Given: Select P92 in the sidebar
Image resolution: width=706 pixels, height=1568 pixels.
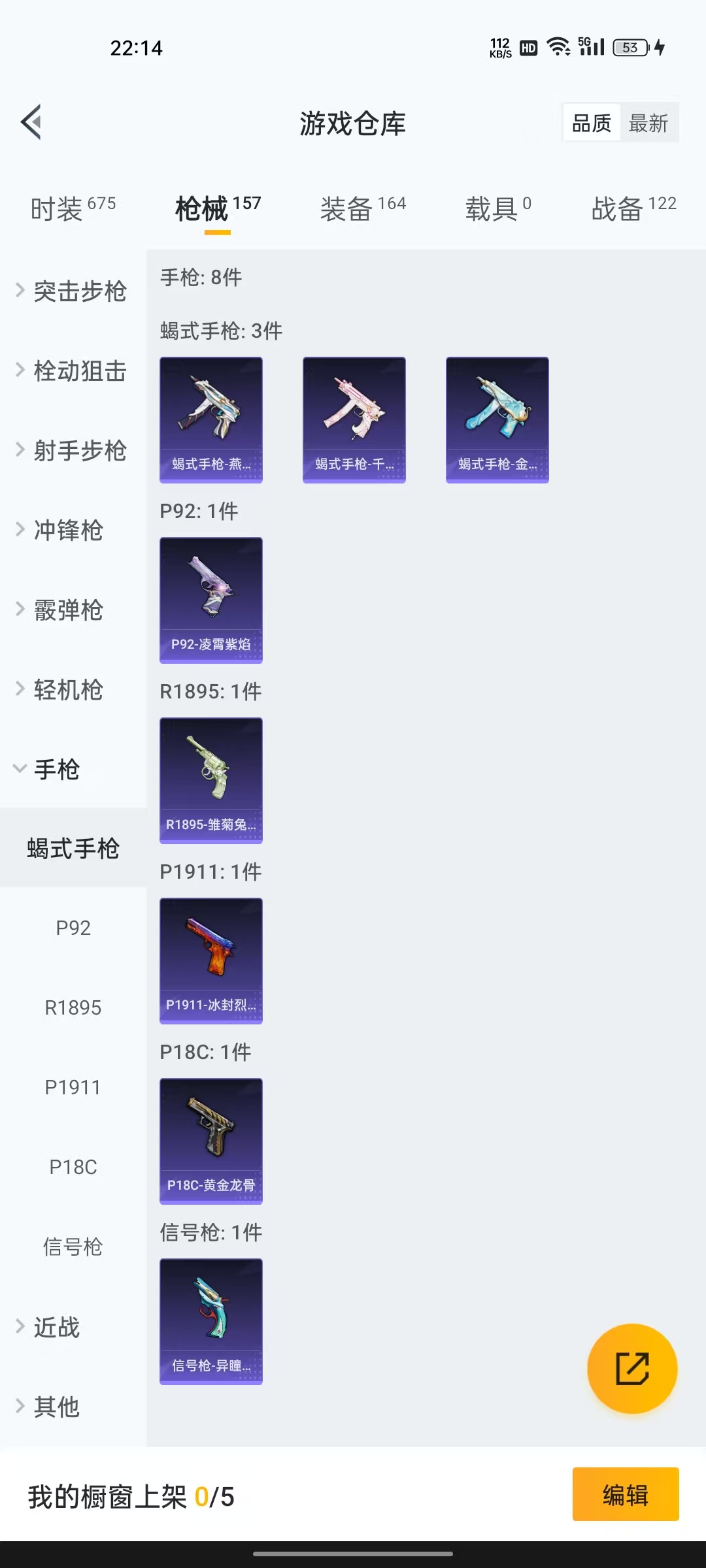Looking at the screenshot, I should (73, 928).
